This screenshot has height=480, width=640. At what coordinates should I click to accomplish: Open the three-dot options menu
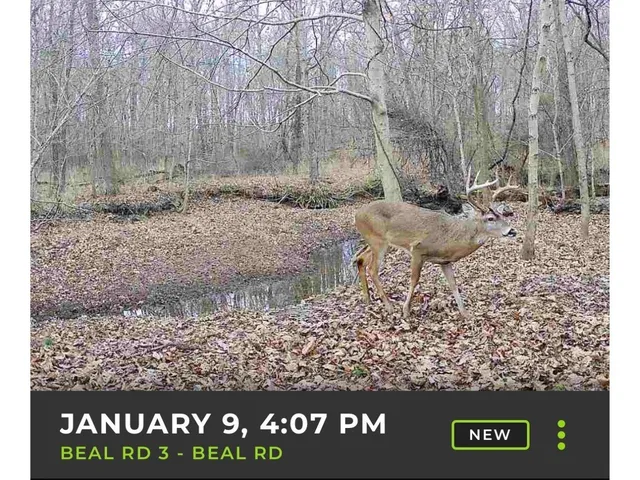click(x=561, y=435)
